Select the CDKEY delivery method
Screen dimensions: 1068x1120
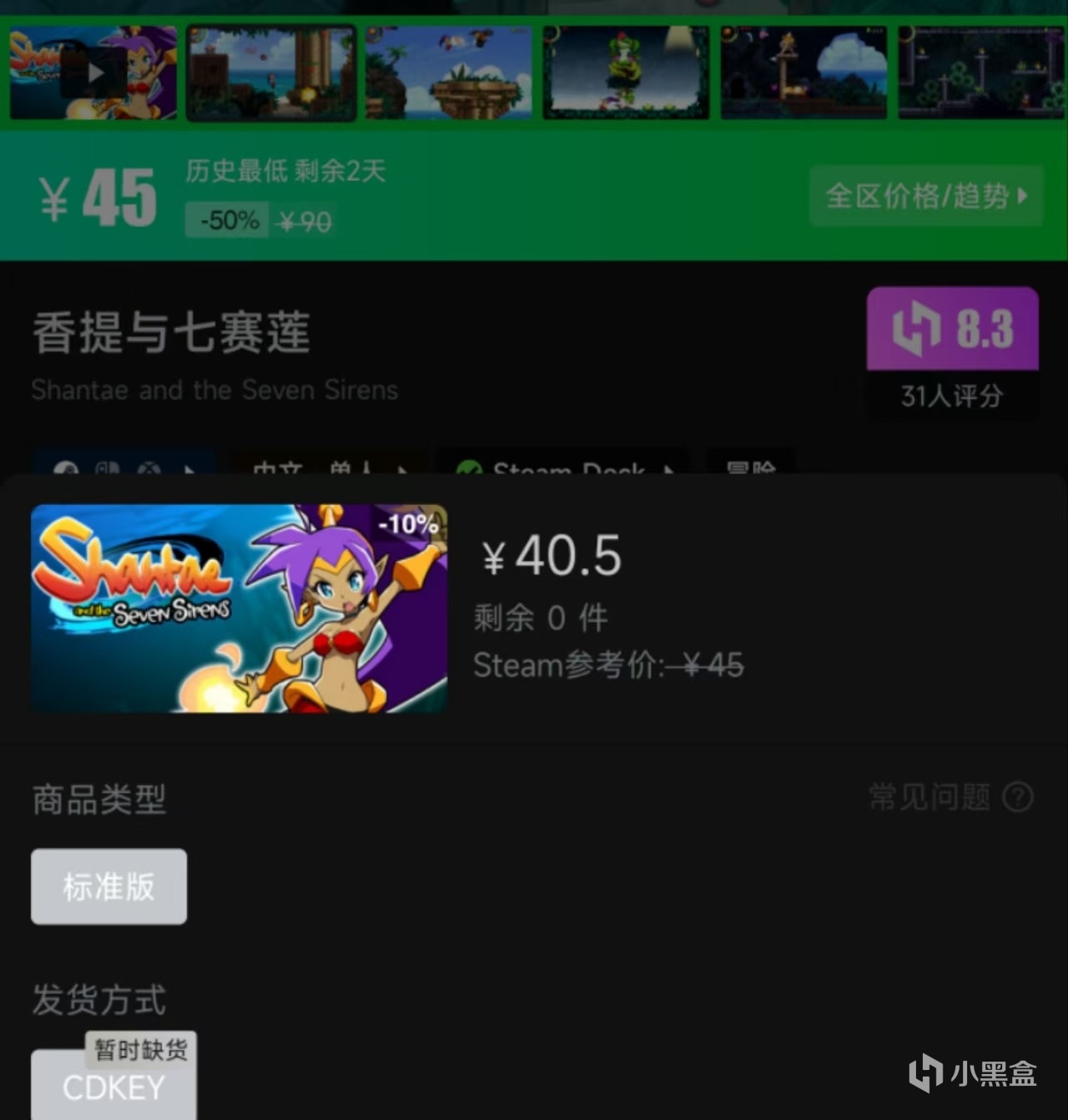tap(113, 1087)
